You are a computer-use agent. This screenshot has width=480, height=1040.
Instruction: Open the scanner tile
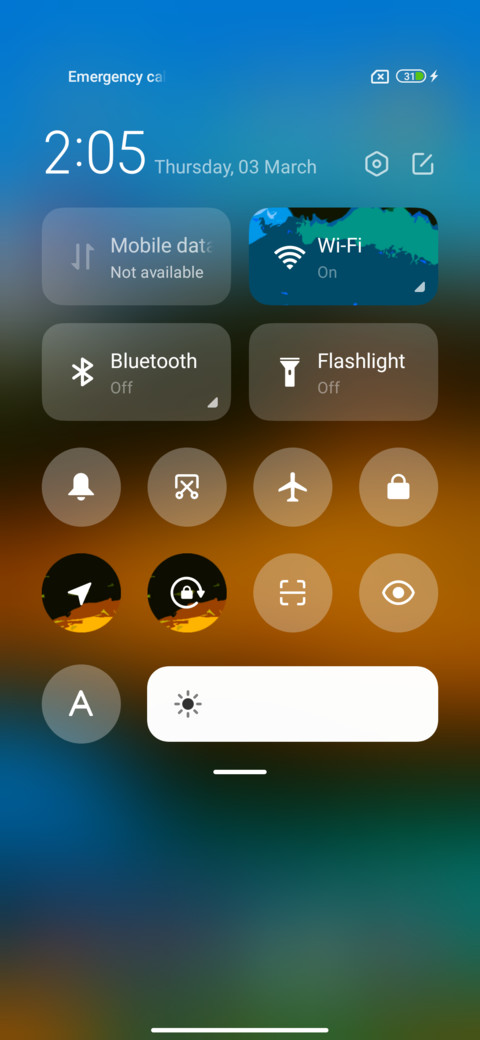tap(293, 593)
